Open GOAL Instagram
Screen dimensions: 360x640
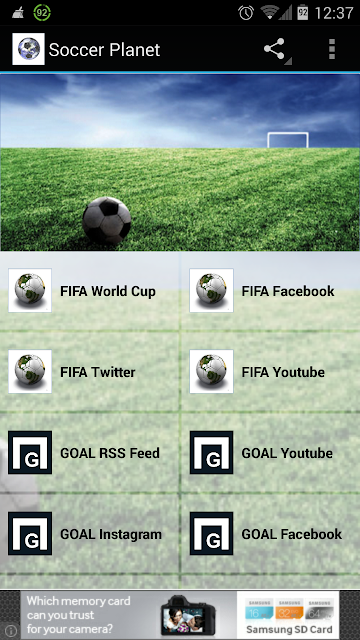click(90, 533)
